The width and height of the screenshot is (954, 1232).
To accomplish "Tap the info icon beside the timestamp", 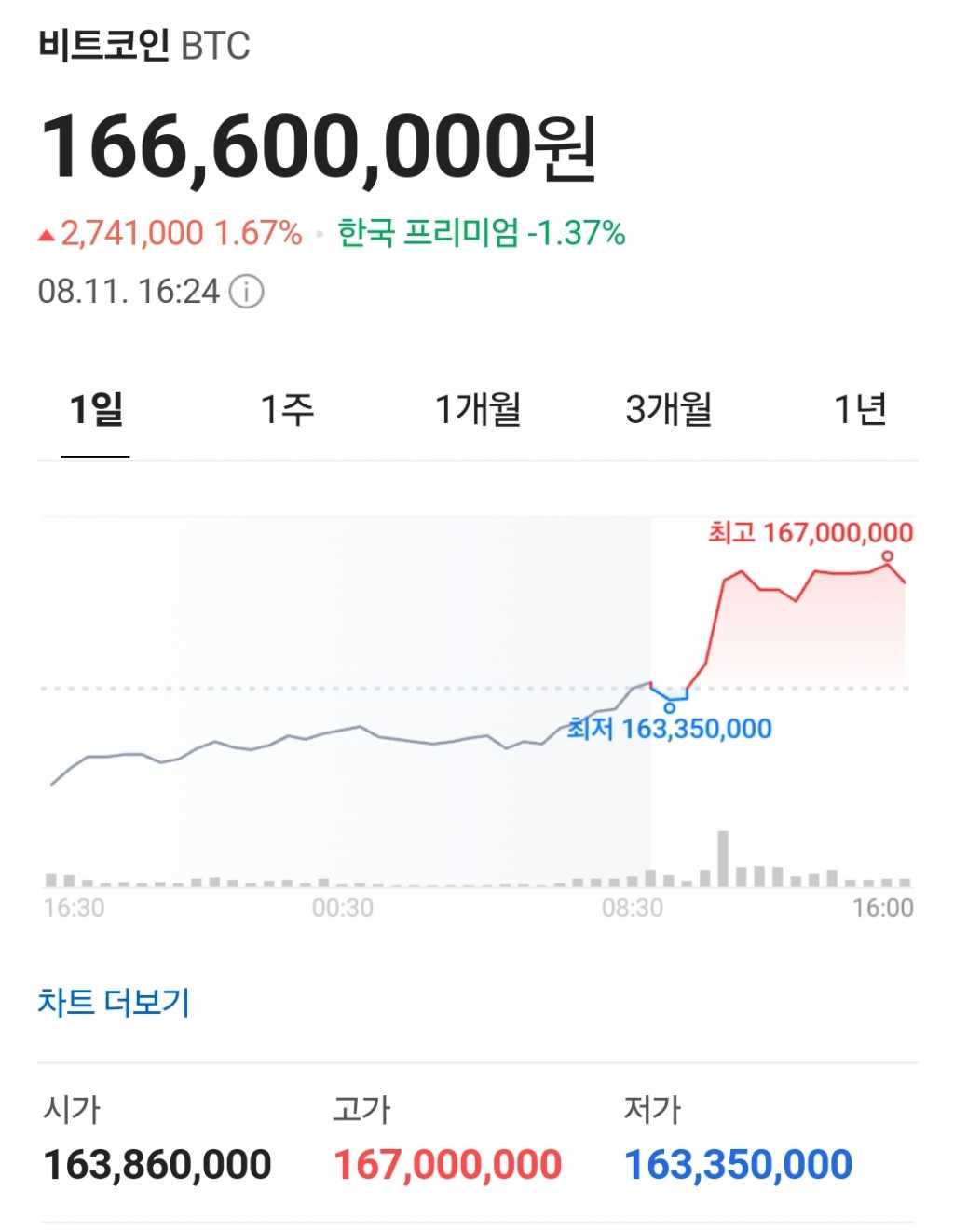I will 247,292.
